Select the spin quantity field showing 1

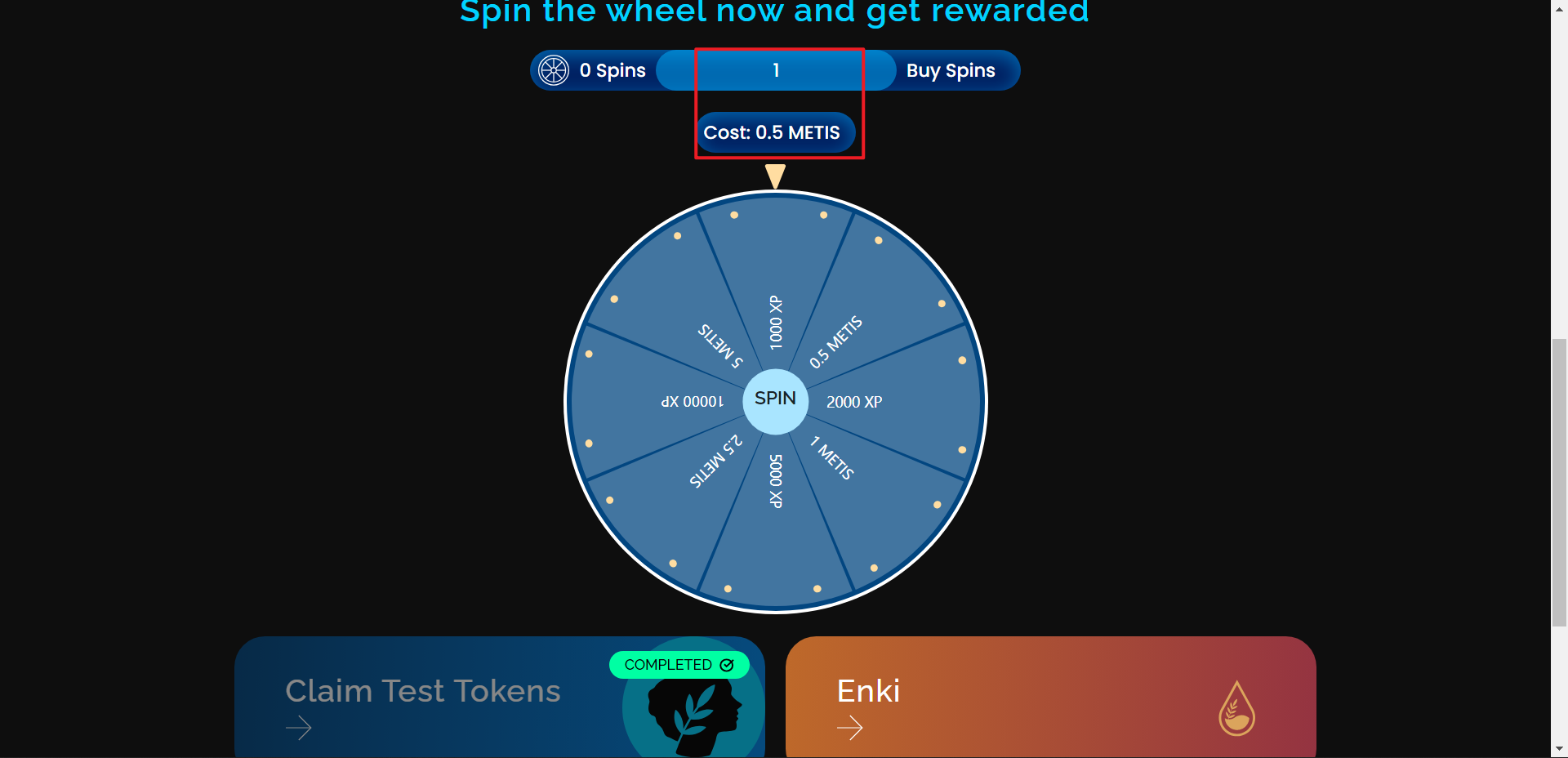click(x=776, y=71)
